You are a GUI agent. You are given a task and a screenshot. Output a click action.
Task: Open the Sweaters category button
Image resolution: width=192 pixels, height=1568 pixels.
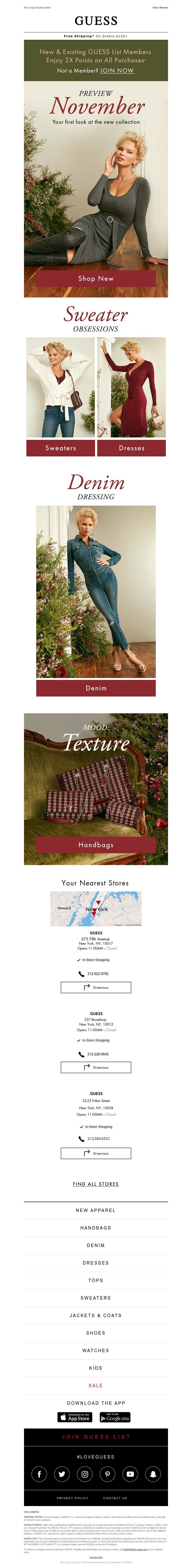(61, 448)
